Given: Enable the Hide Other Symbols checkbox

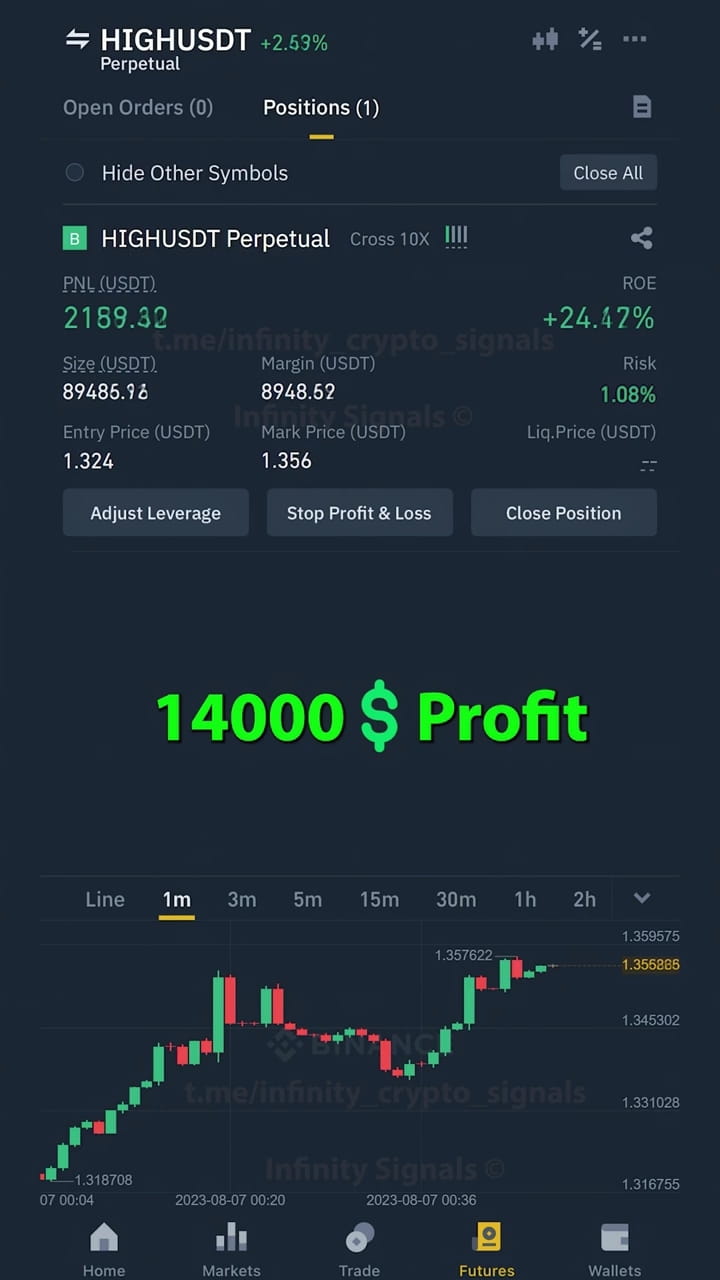Looking at the screenshot, I should pyautogui.click(x=74, y=172).
